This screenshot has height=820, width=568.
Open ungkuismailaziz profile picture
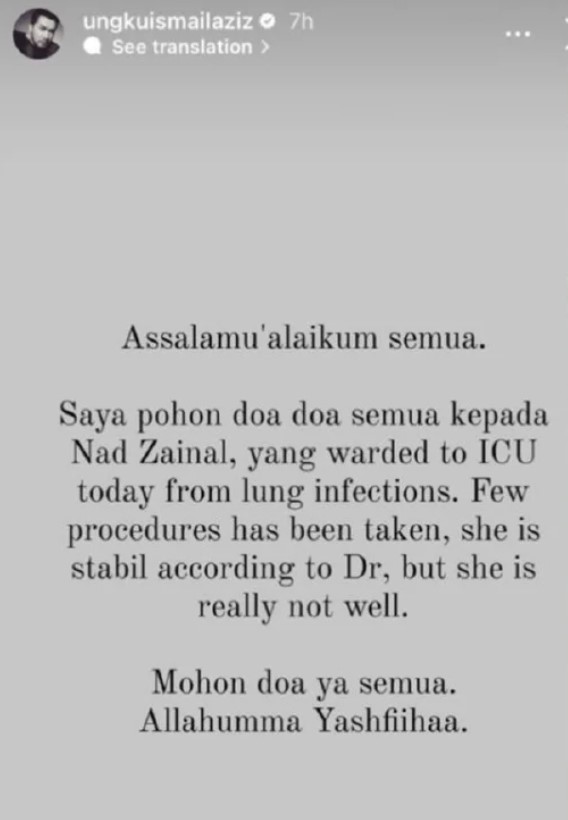pyautogui.click(x=38, y=34)
